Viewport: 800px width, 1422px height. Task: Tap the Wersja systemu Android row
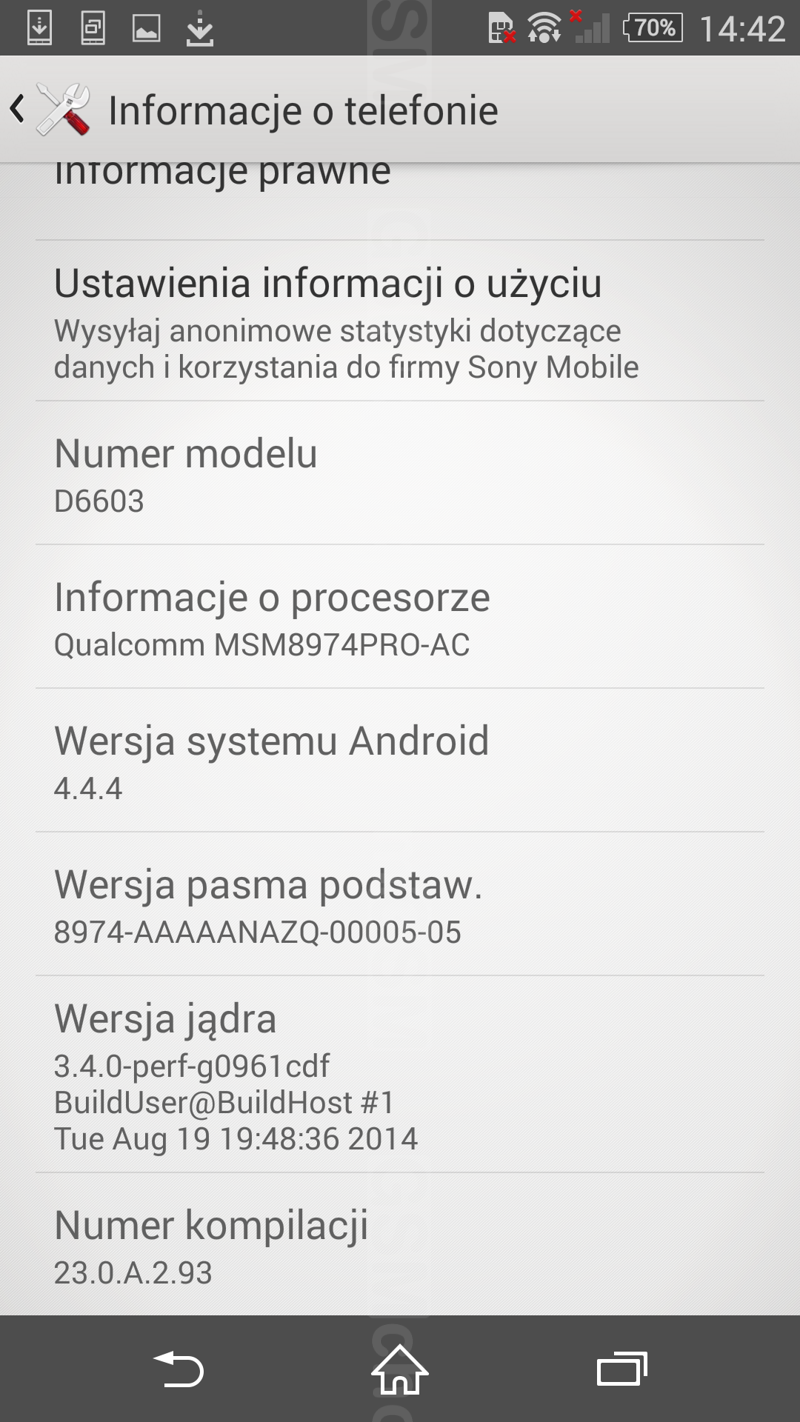(x=400, y=760)
